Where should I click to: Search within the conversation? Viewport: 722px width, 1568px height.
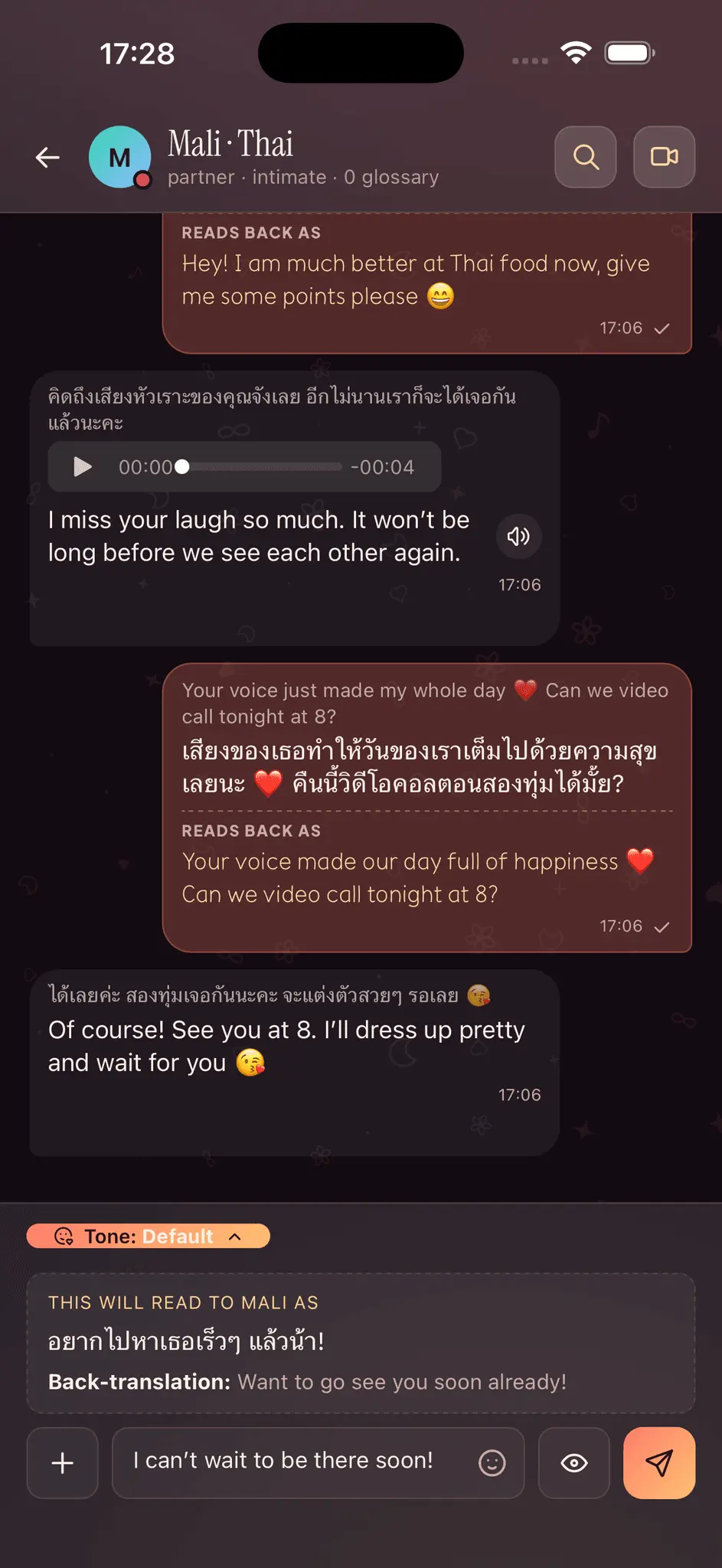pyautogui.click(x=586, y=157)
